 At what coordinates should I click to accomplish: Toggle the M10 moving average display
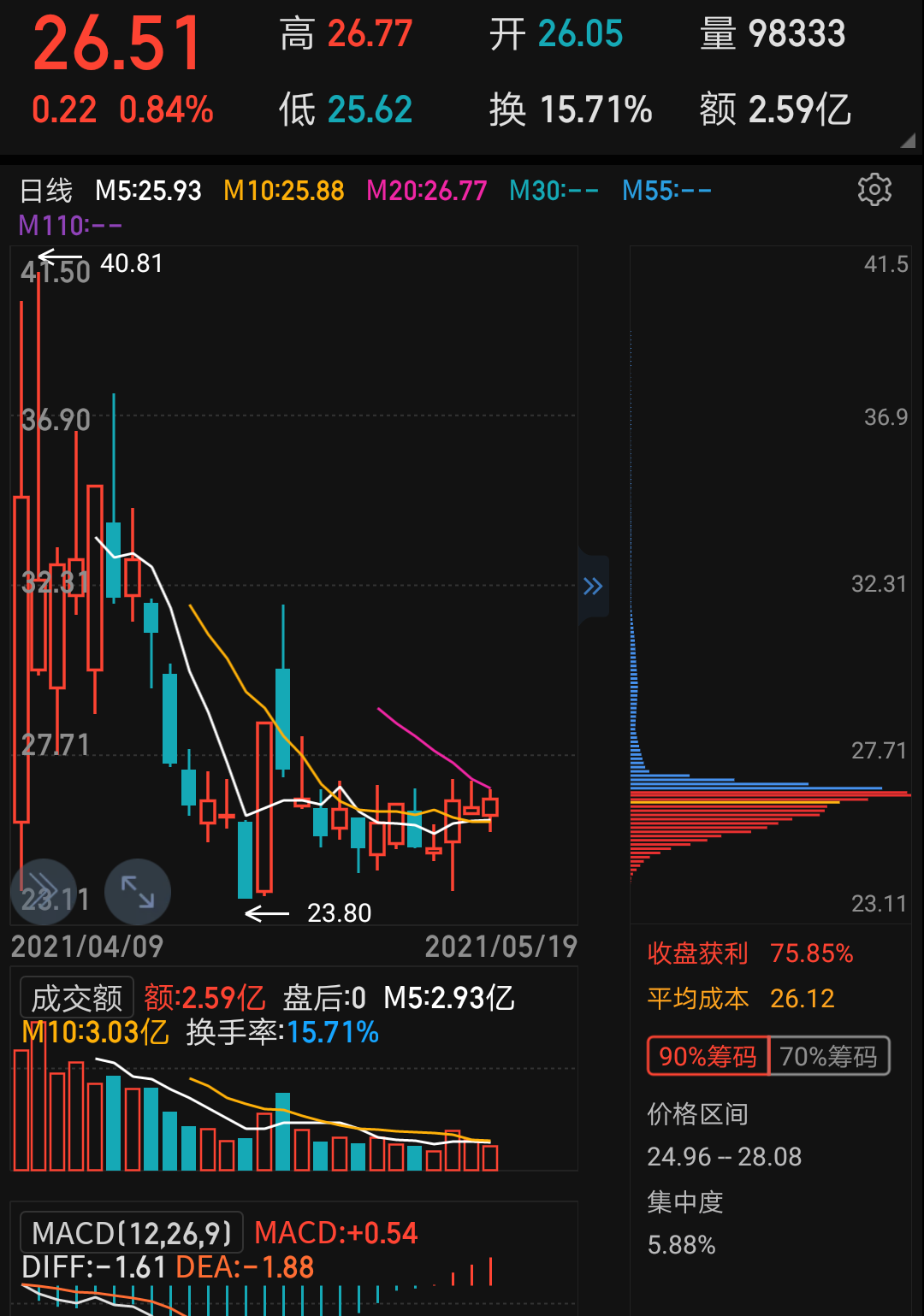coord(283,190)
